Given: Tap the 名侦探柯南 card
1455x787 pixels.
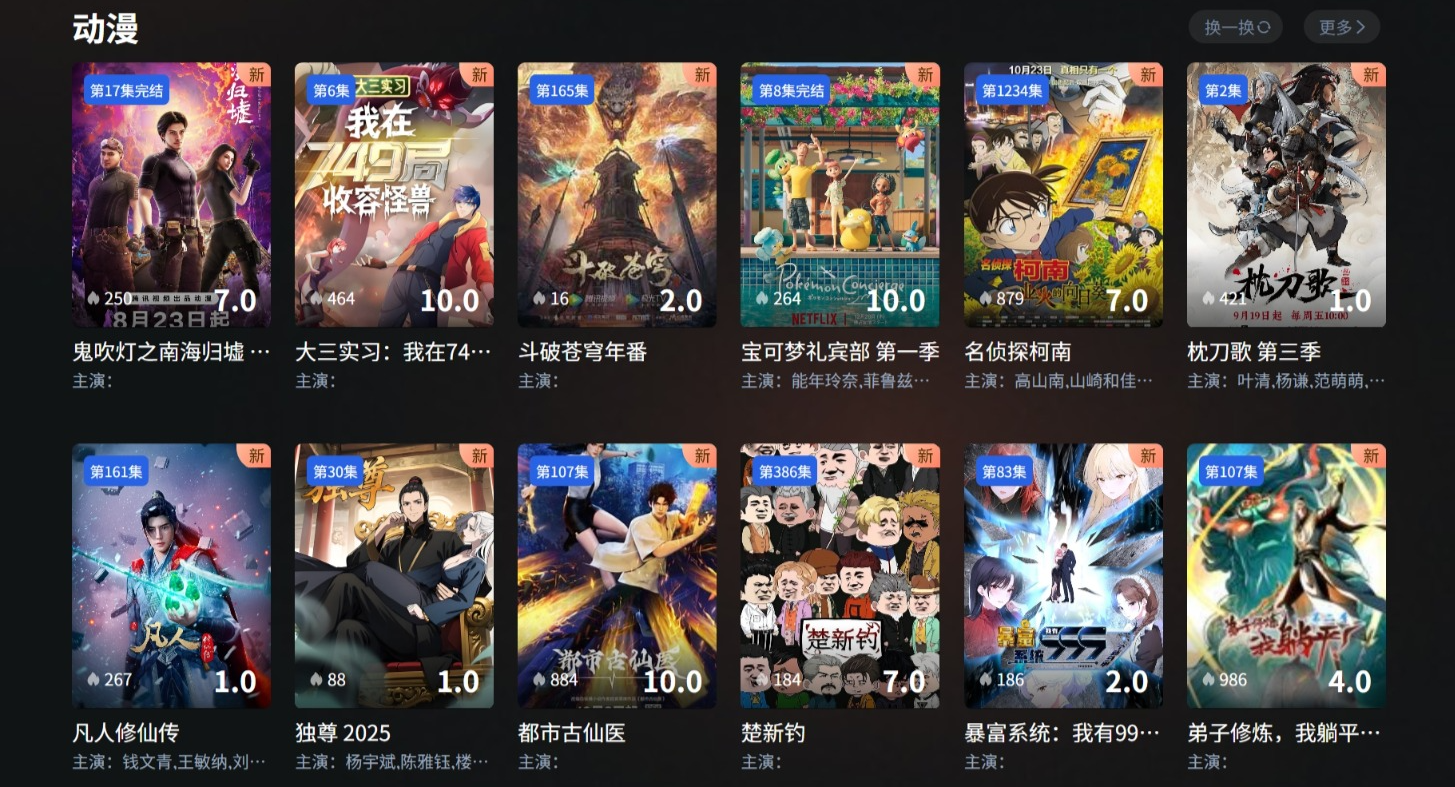Looking at the screenshot, I should click(x=1063, y=195).
